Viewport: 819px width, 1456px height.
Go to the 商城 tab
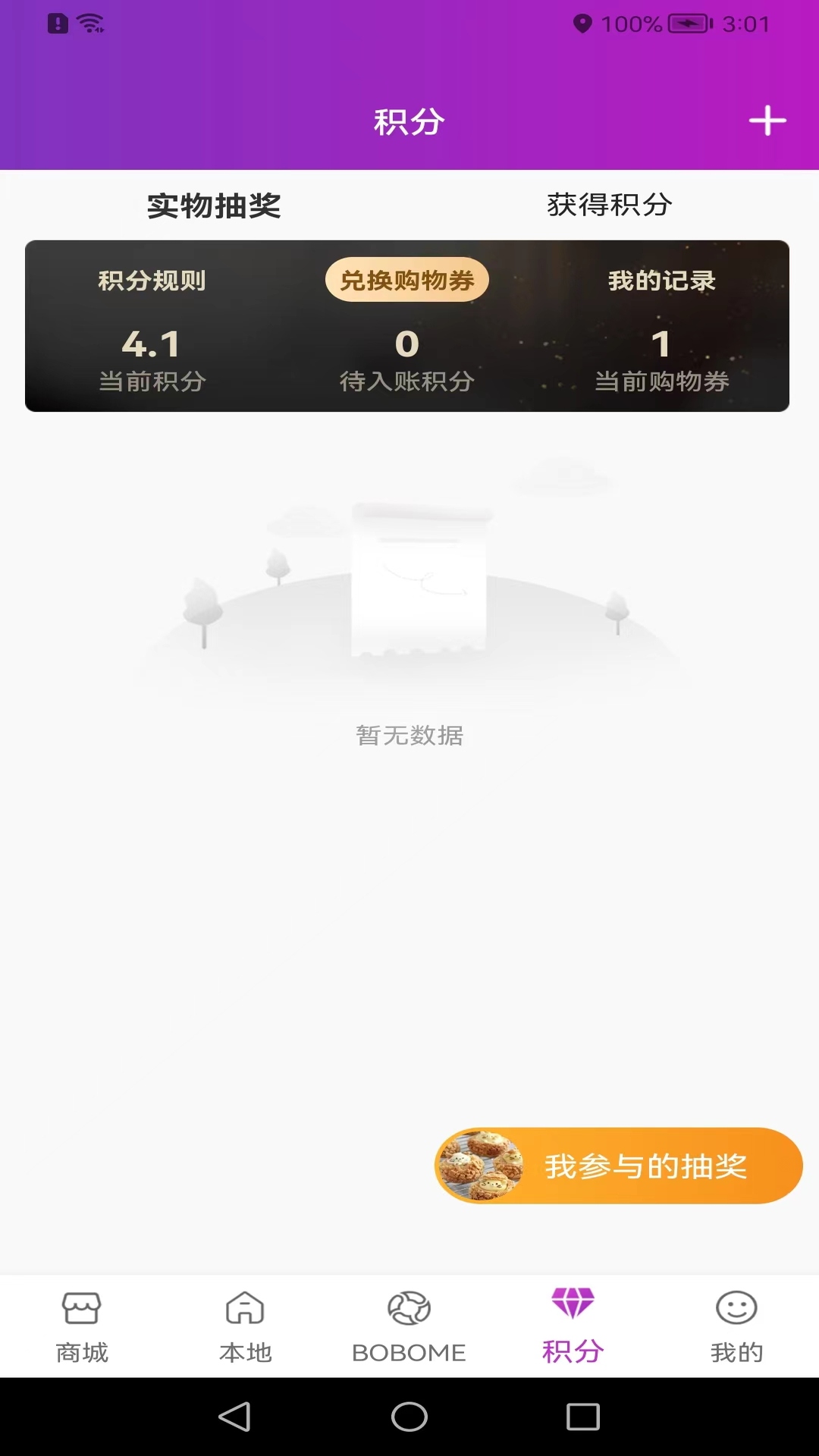(82, 1327)
